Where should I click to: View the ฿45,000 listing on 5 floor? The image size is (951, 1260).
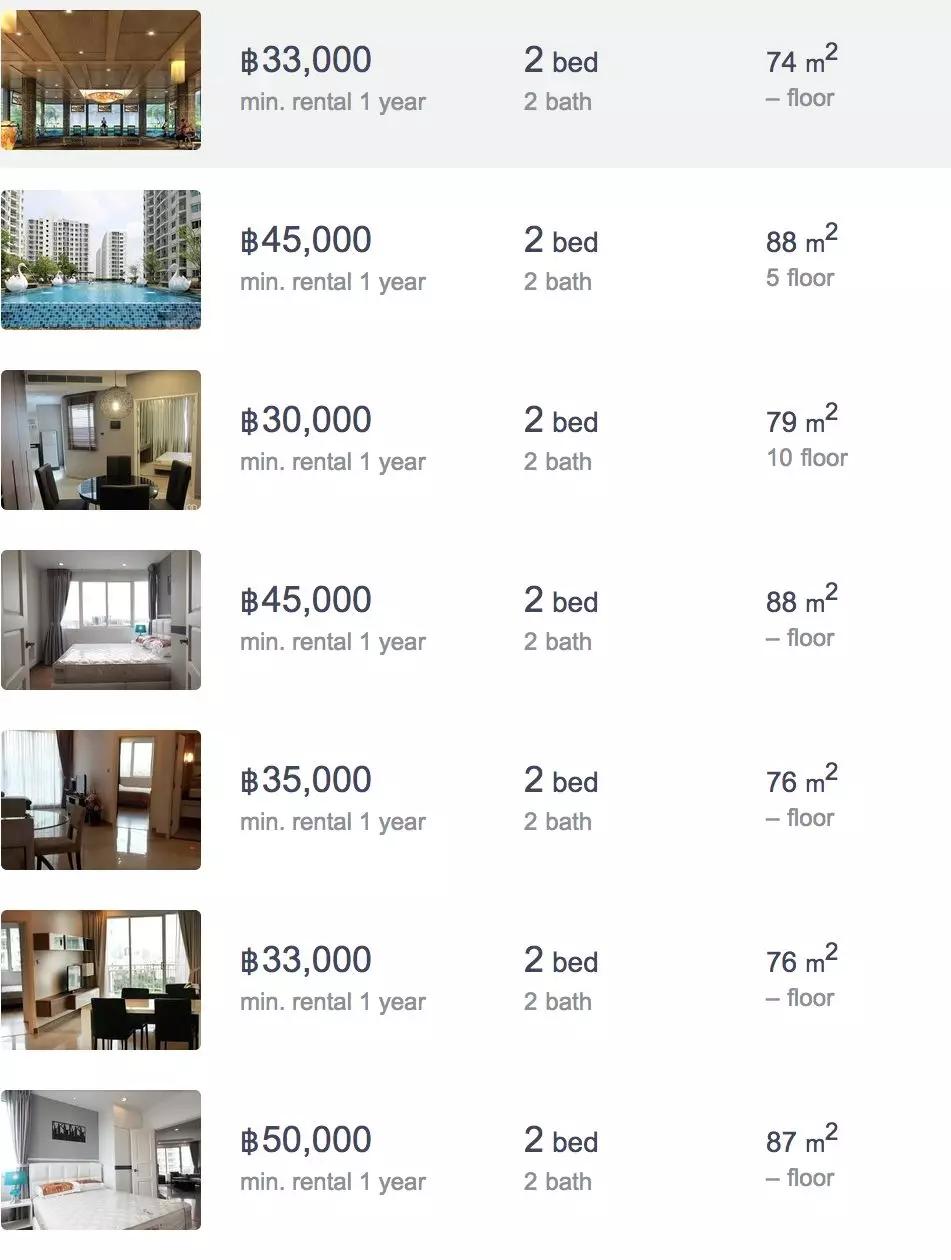[306, 241]
